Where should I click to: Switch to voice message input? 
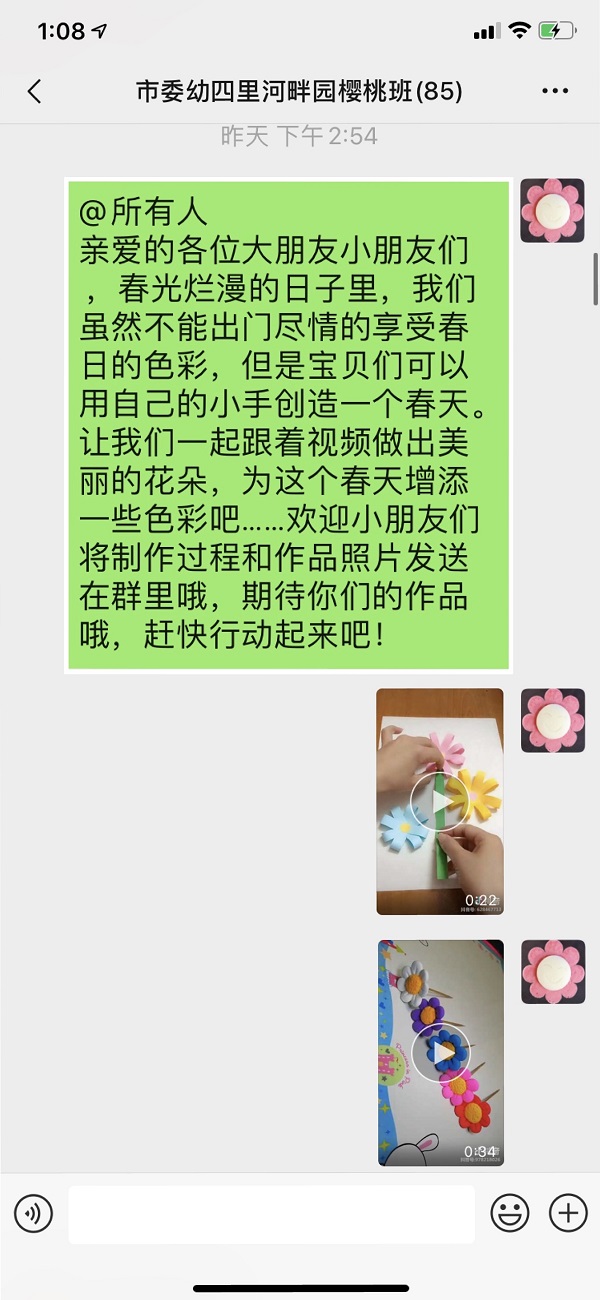[33, 1214]
